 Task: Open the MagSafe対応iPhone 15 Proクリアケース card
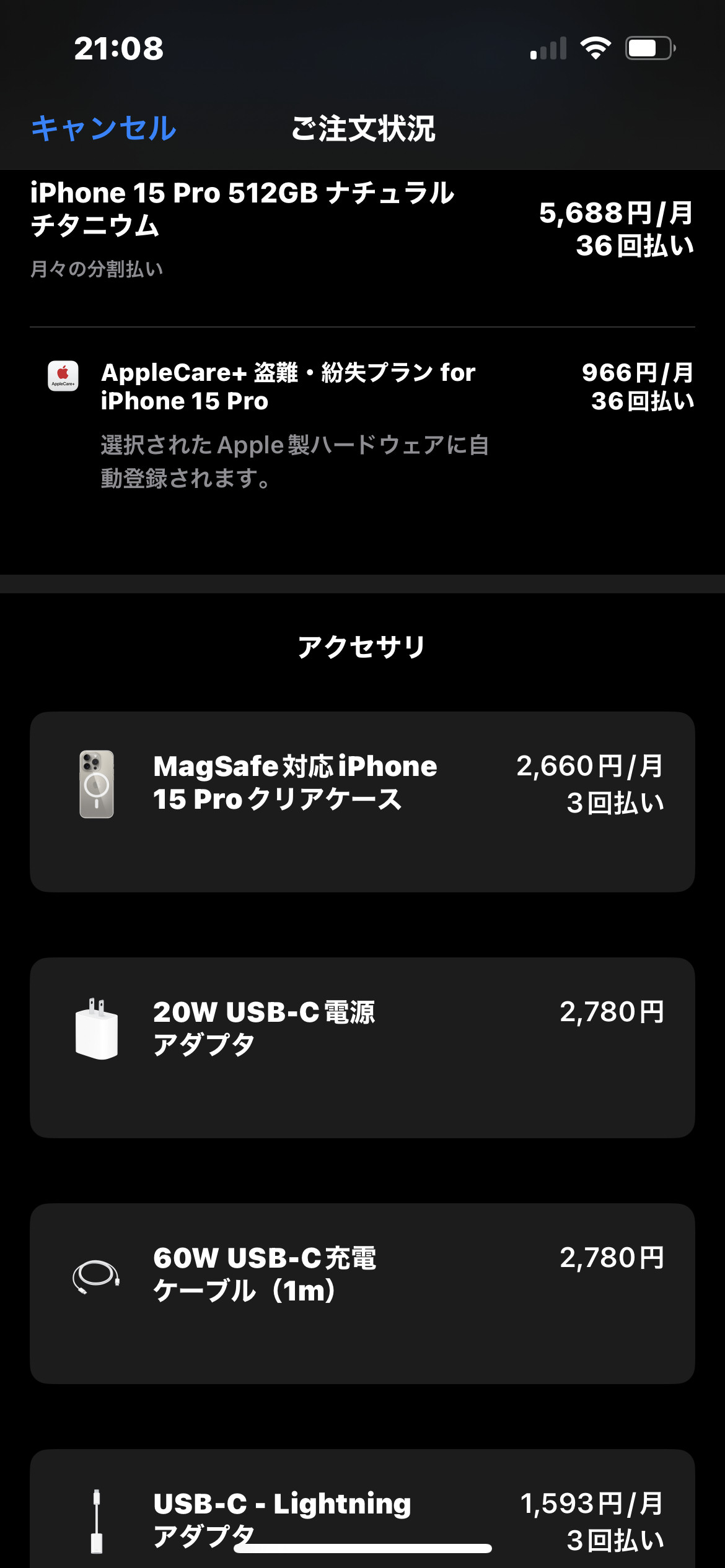(x=362, y=802)
